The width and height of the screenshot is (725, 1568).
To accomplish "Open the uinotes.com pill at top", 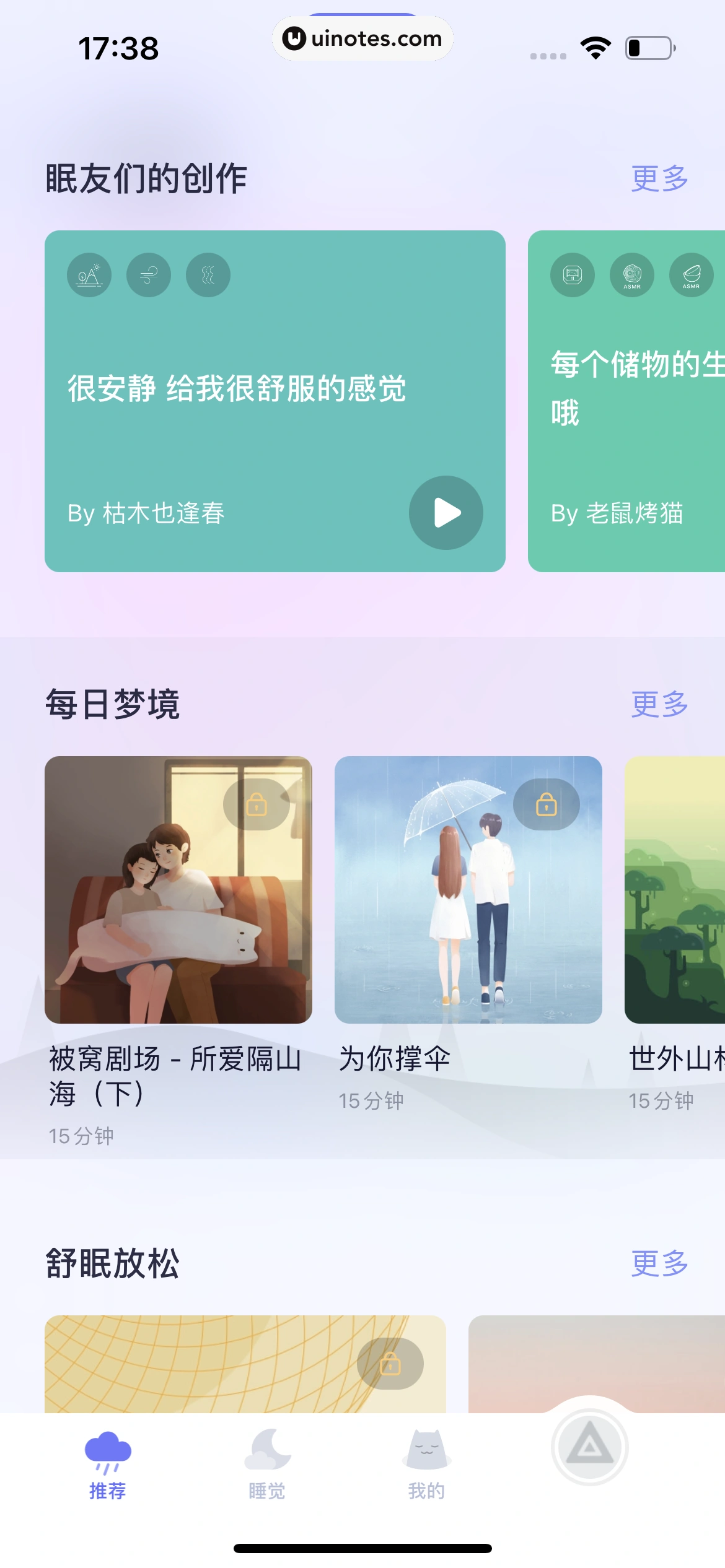I will (362, 38).
